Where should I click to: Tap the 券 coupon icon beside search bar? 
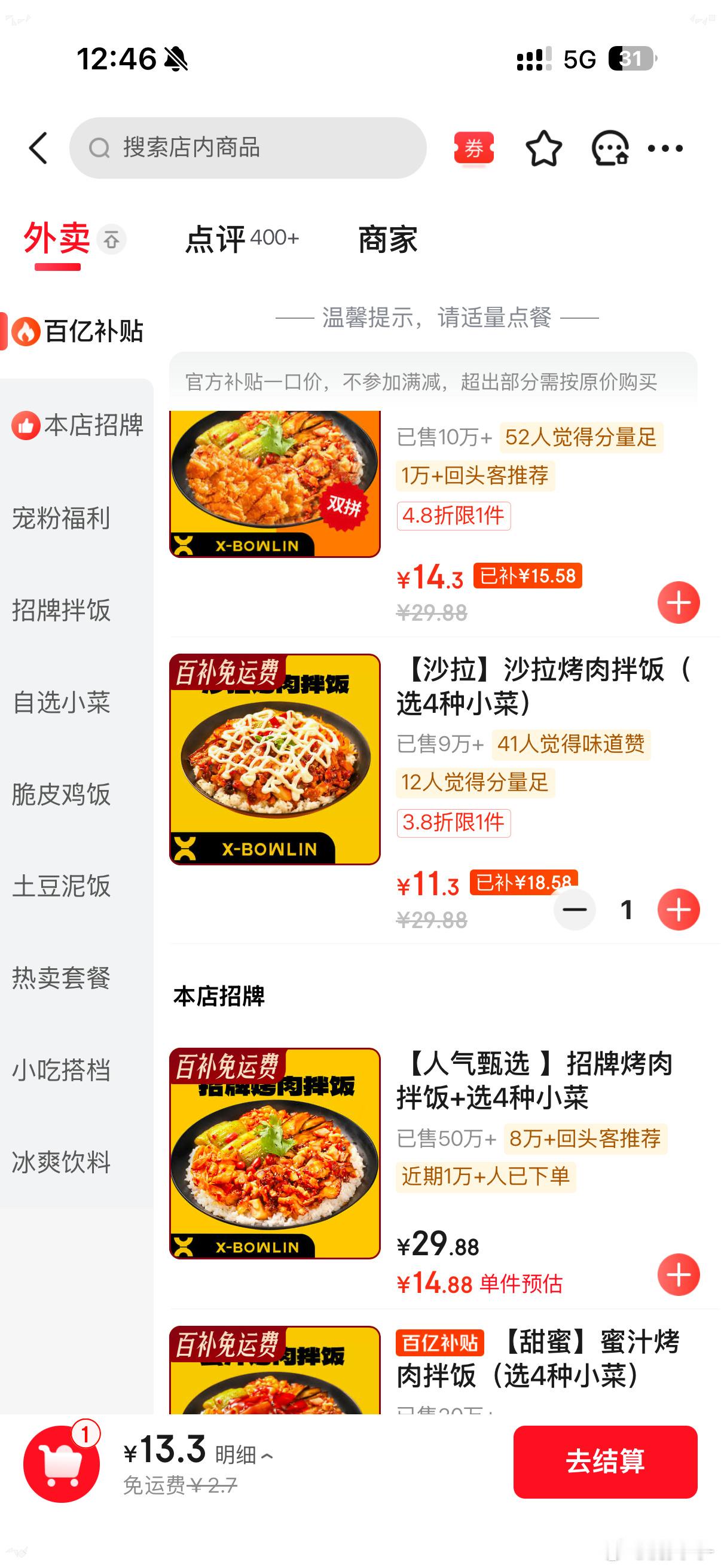[474, 148]
